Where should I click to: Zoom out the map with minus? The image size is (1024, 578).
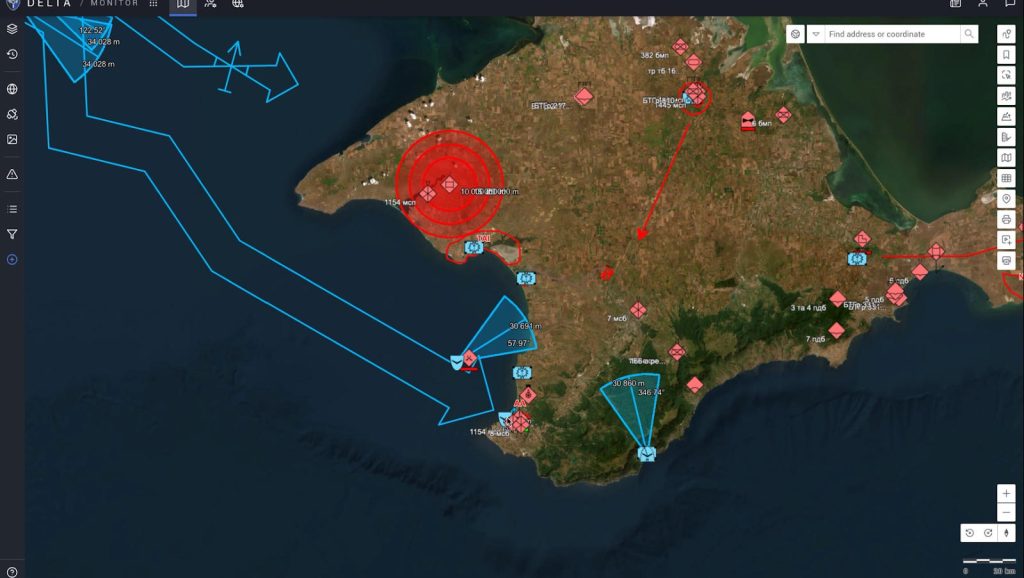point(1006,512)
